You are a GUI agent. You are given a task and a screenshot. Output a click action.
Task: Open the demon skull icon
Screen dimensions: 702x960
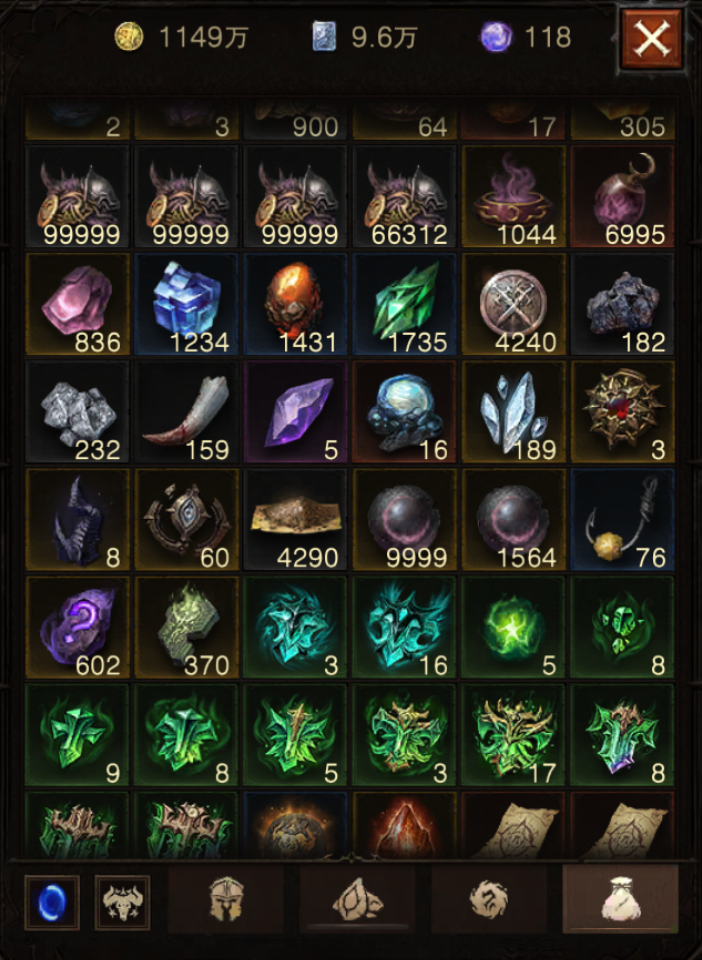(x=123, y=902)
